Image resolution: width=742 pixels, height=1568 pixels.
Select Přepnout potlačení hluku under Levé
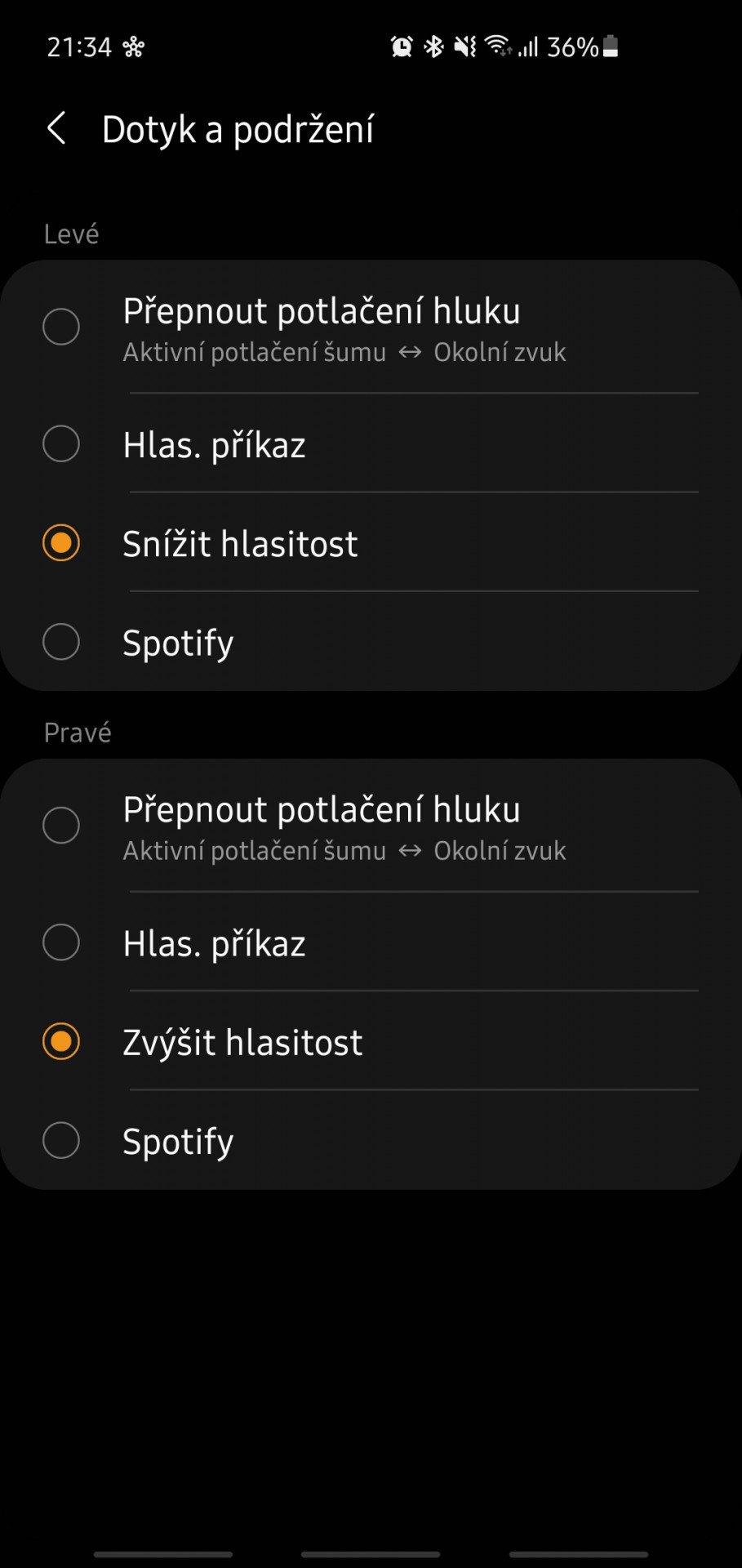pyautogui.click(x=371, y=327)
